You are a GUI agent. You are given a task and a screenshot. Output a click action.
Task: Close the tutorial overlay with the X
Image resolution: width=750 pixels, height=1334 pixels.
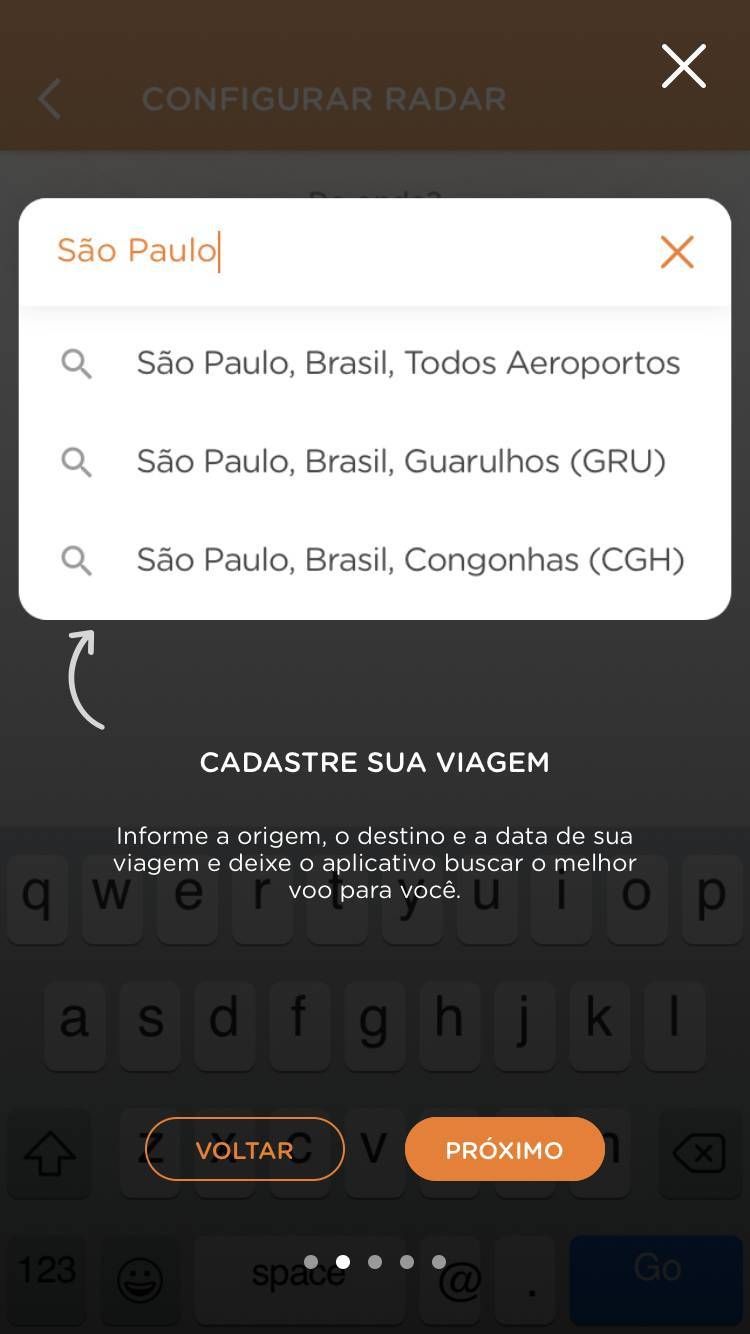tap(684, 66)
